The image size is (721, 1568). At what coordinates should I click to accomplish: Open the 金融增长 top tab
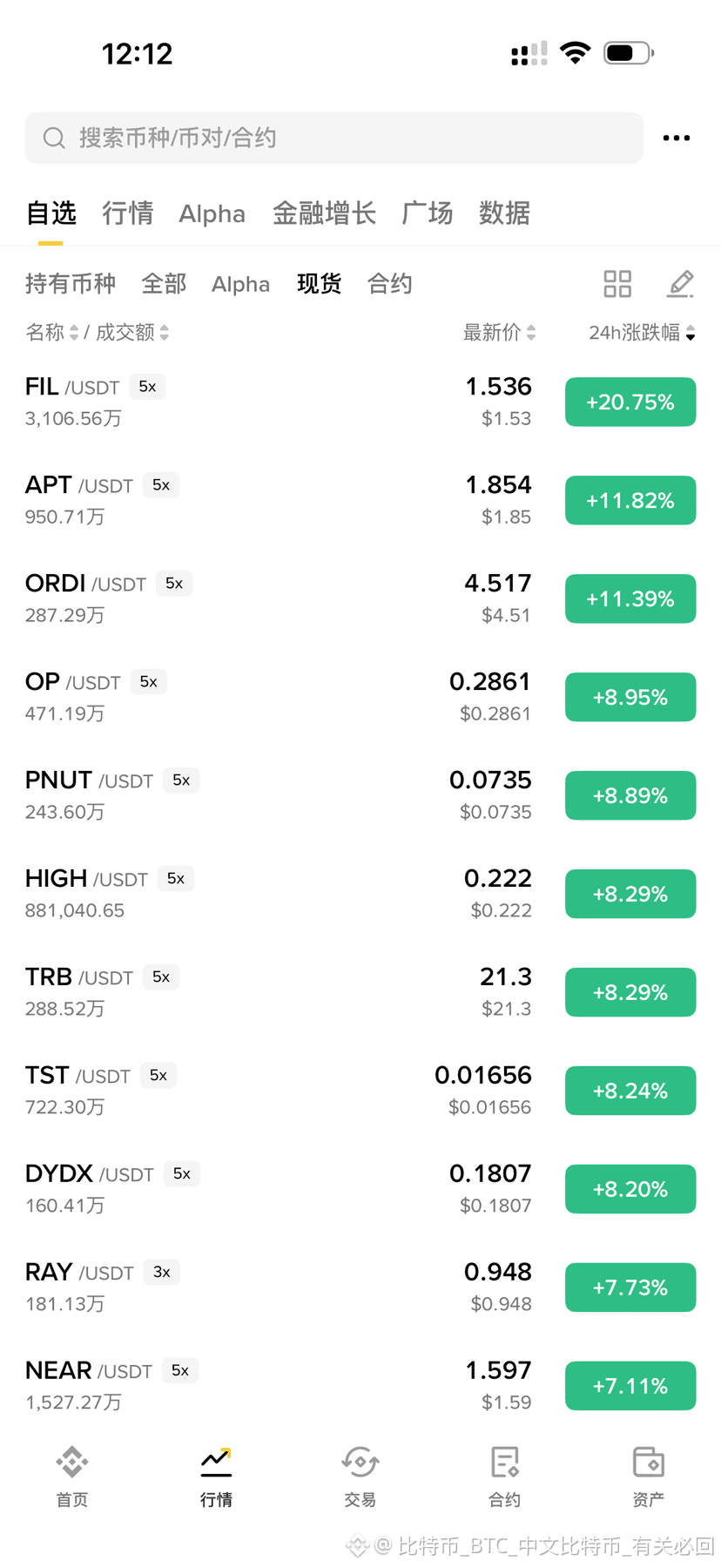click(x=324, y=213)
